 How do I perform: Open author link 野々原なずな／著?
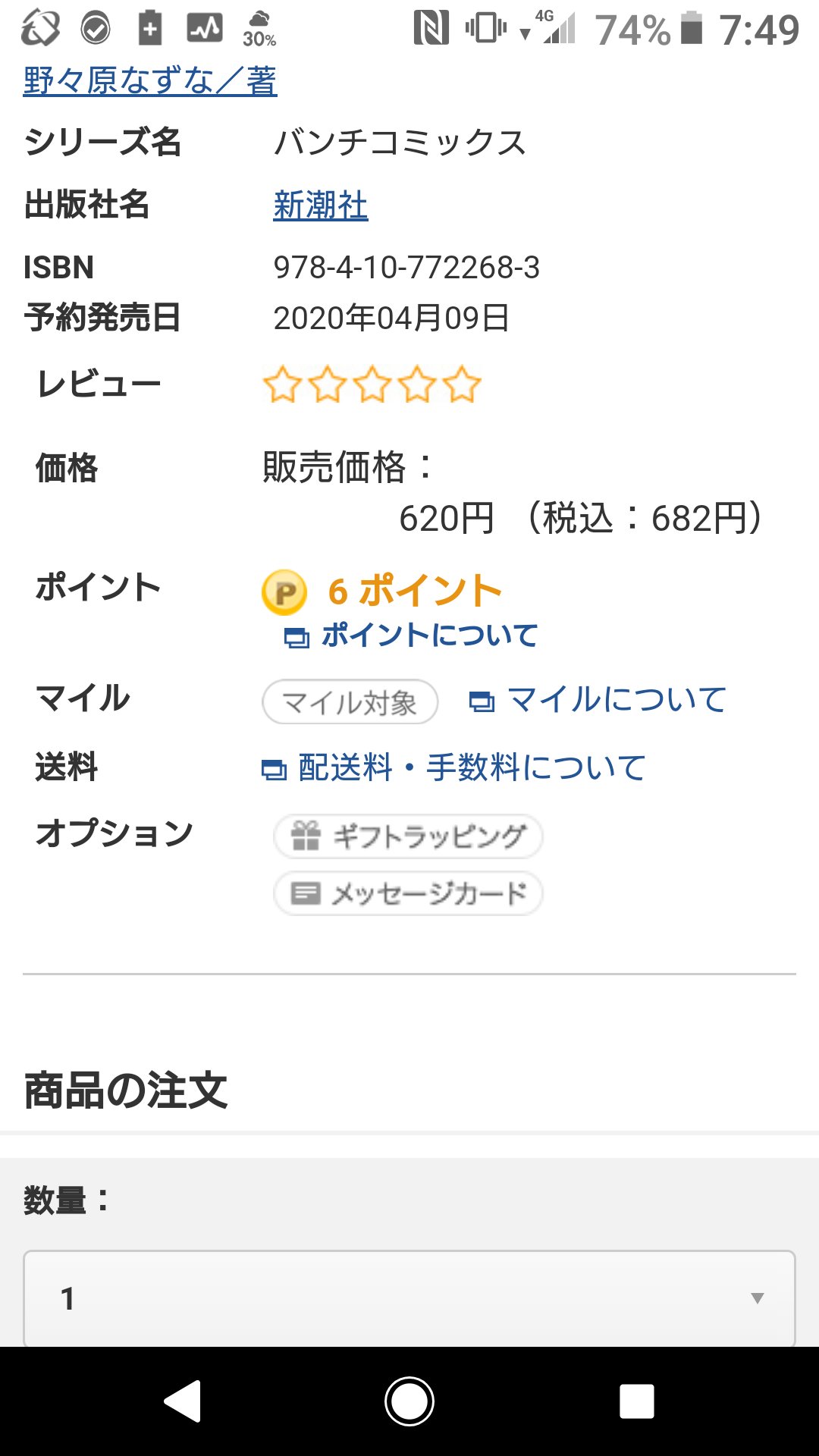pos(150,80)
